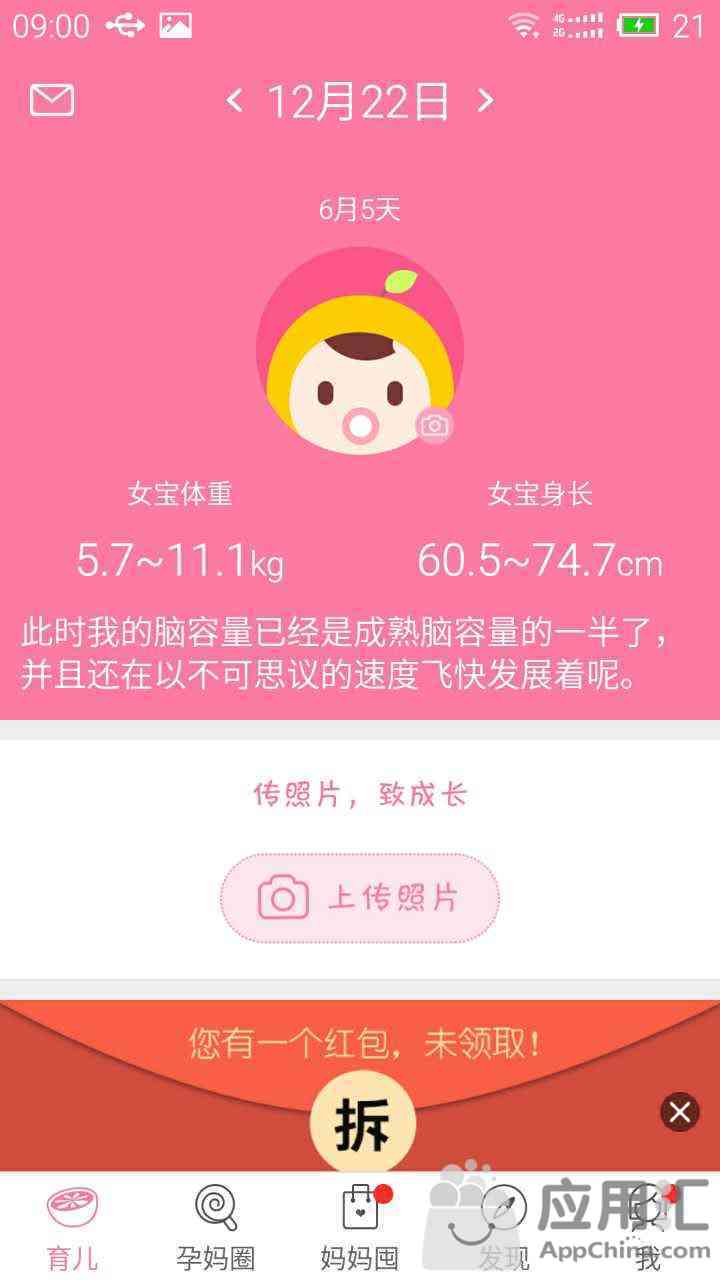Image resolution: width=720 pixels, height=1280 pixels.
Task: Switch to the 育儿 tab
Action: click(73, 1226)
